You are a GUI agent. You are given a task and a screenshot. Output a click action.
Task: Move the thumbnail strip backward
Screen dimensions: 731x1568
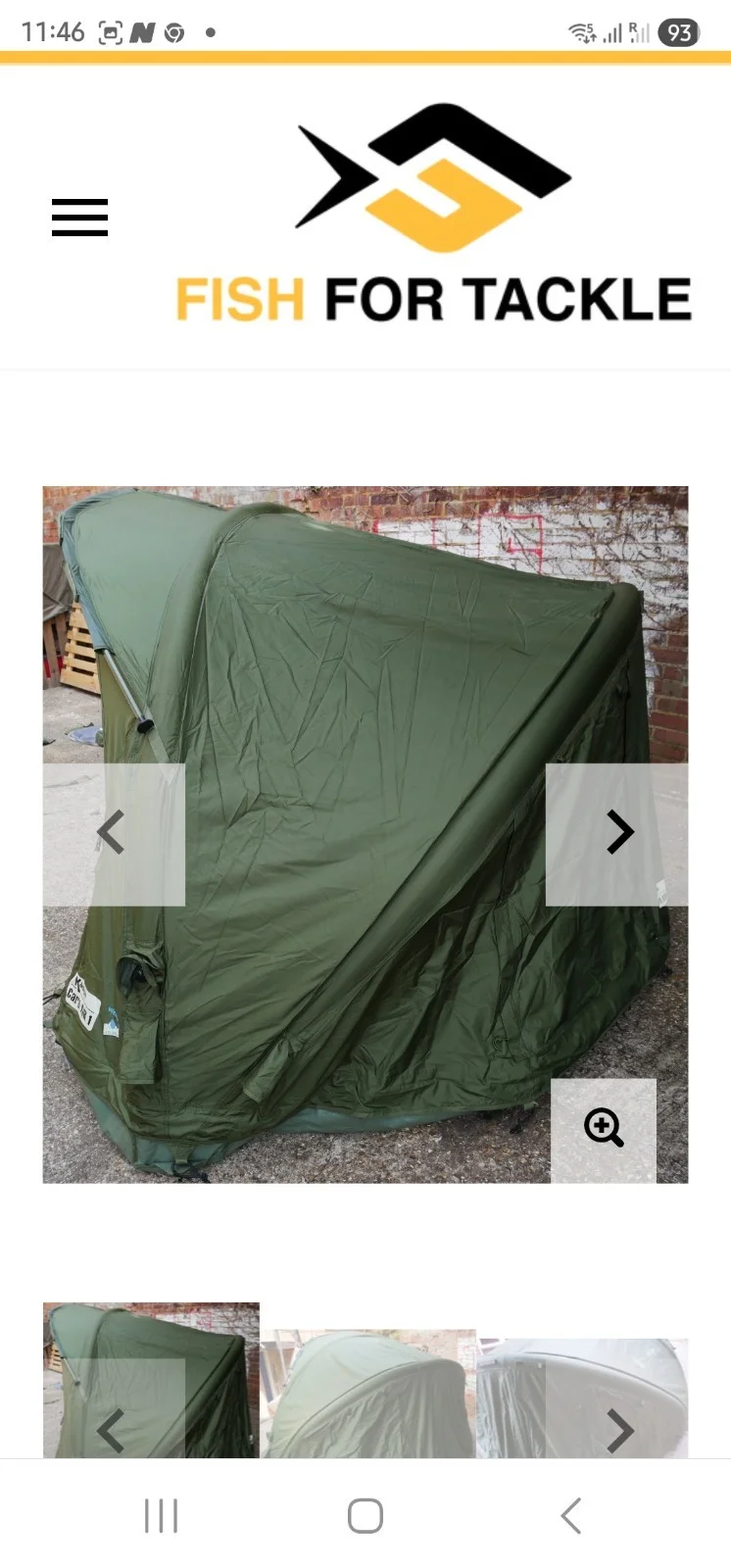coord(112,1429)
